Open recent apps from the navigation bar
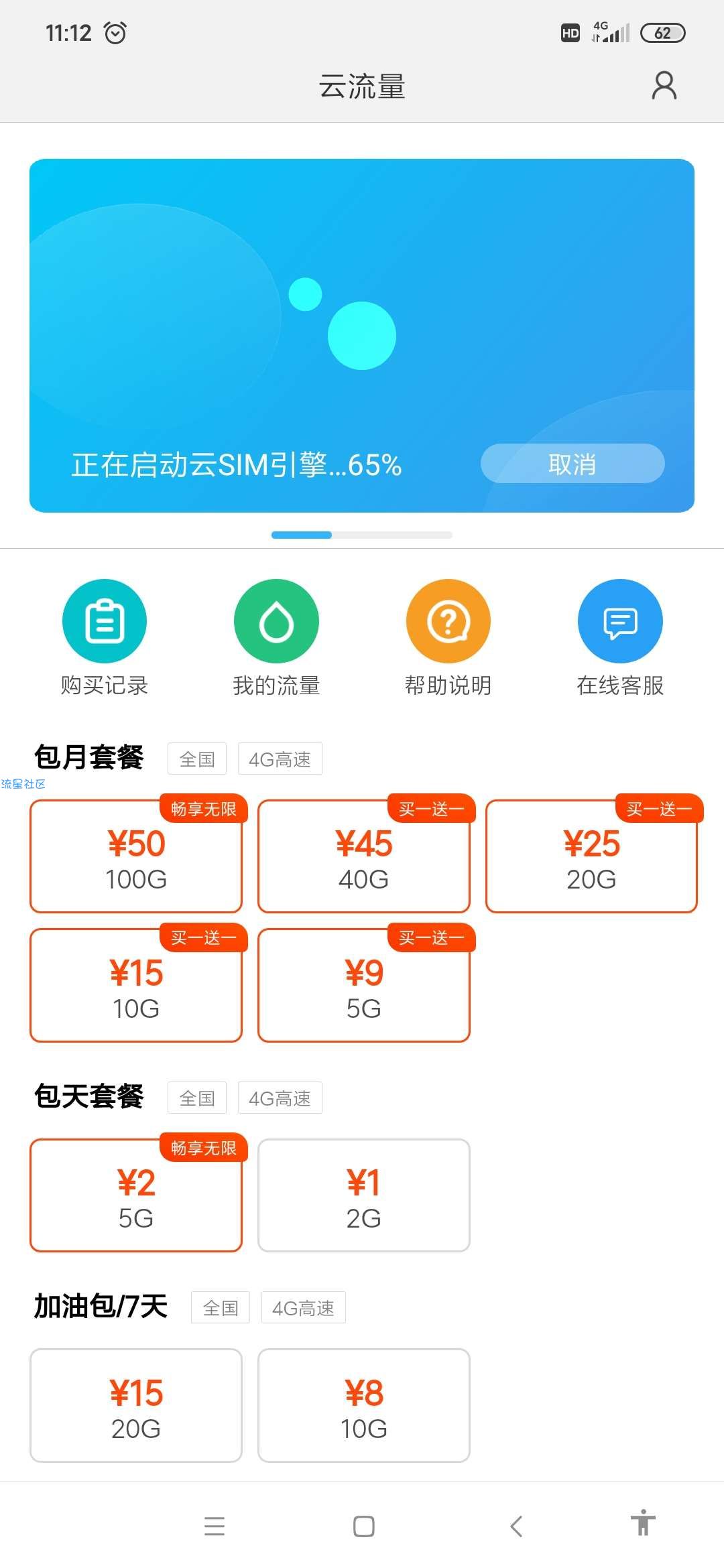Viewport: 724px width, 1568px height. [x=215, y=1526]
